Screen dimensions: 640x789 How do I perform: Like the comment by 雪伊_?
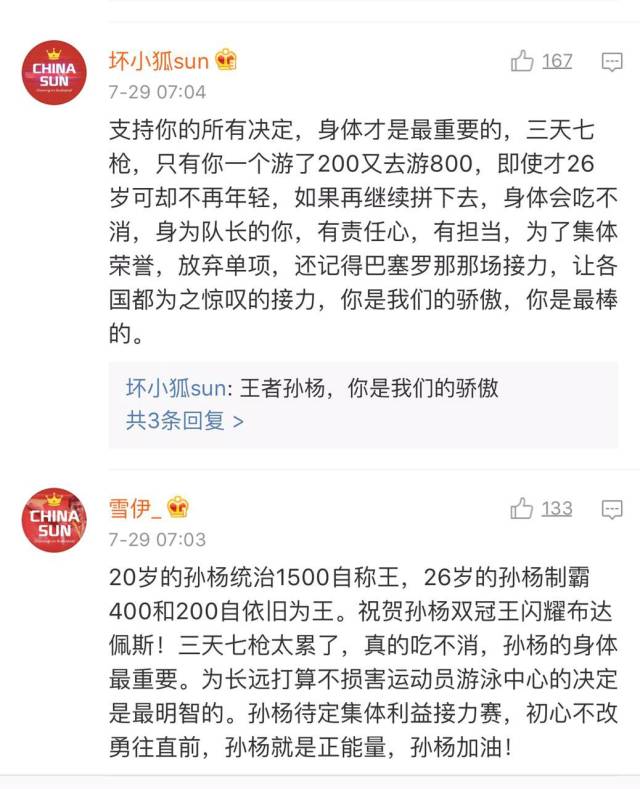[522, 508]
